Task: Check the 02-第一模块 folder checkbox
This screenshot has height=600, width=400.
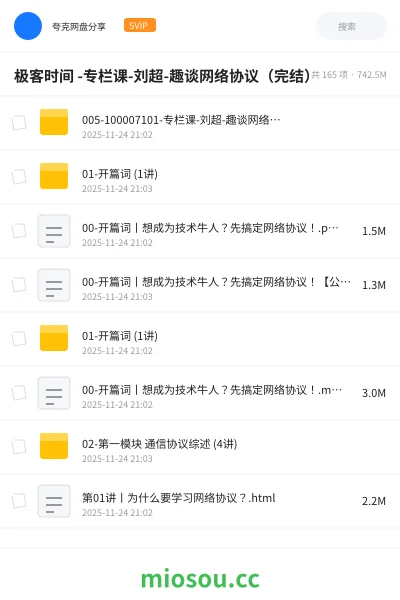Action: 19,447
